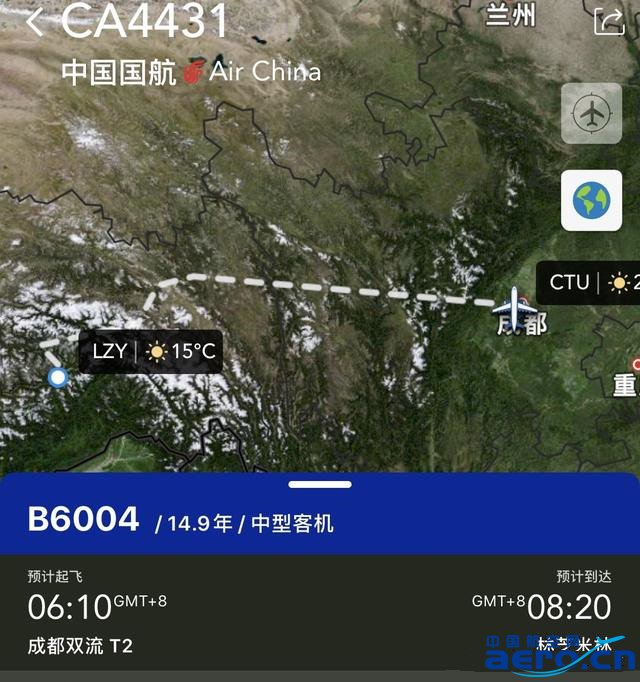Expand the flight details panel handle
Viewport: 640px width, 682px height.
click(x=320, y=484)
